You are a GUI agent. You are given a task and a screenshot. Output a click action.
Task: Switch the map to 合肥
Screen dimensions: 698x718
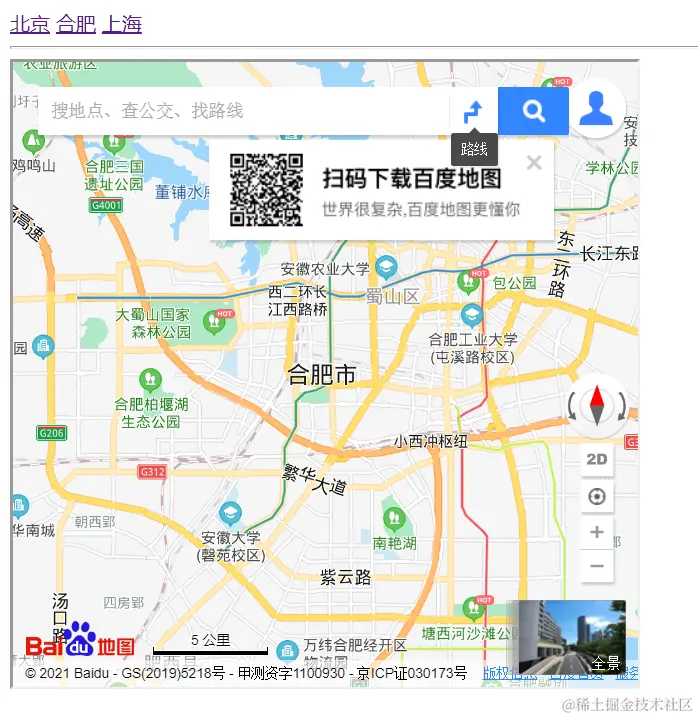point(75,25)
